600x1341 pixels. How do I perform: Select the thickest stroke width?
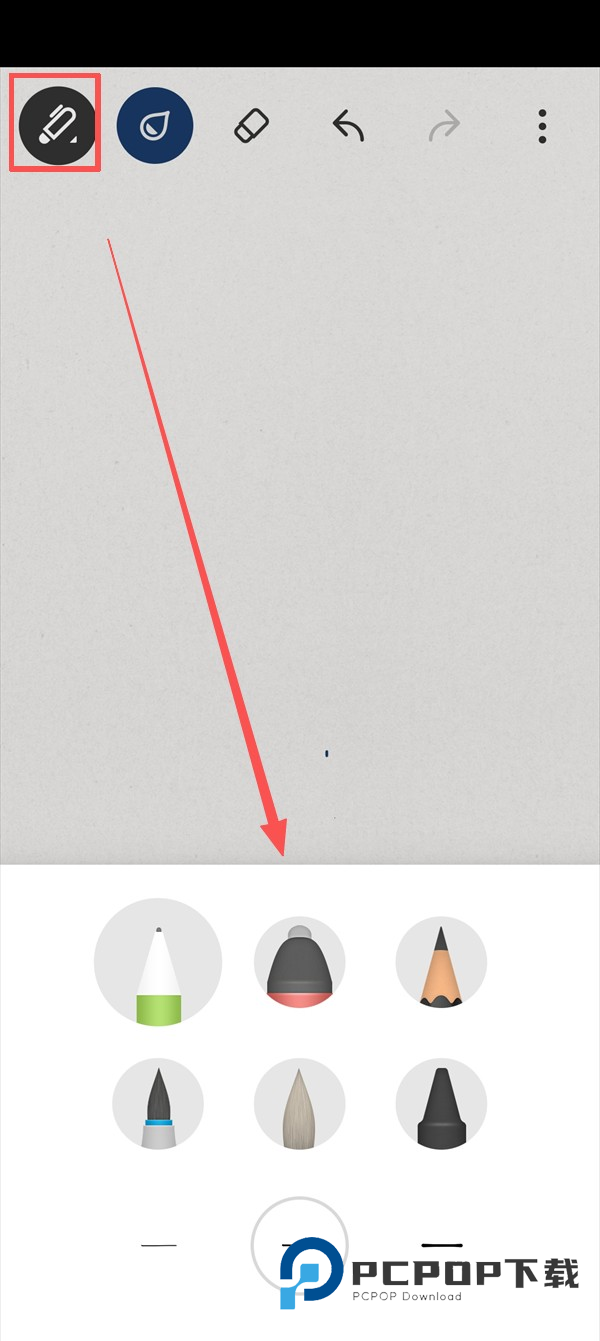441,1245
